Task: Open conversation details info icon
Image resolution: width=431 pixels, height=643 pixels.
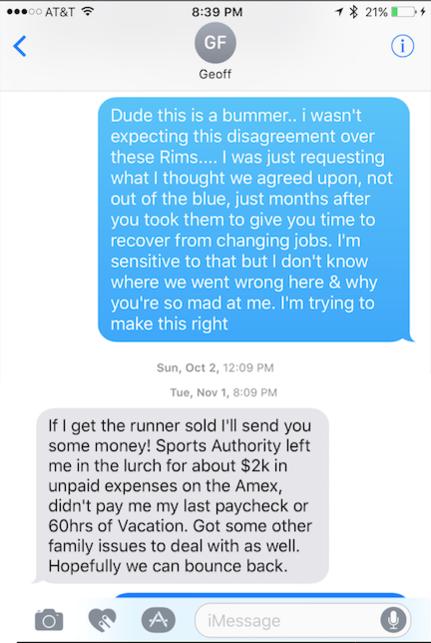Action: [402, 46]
